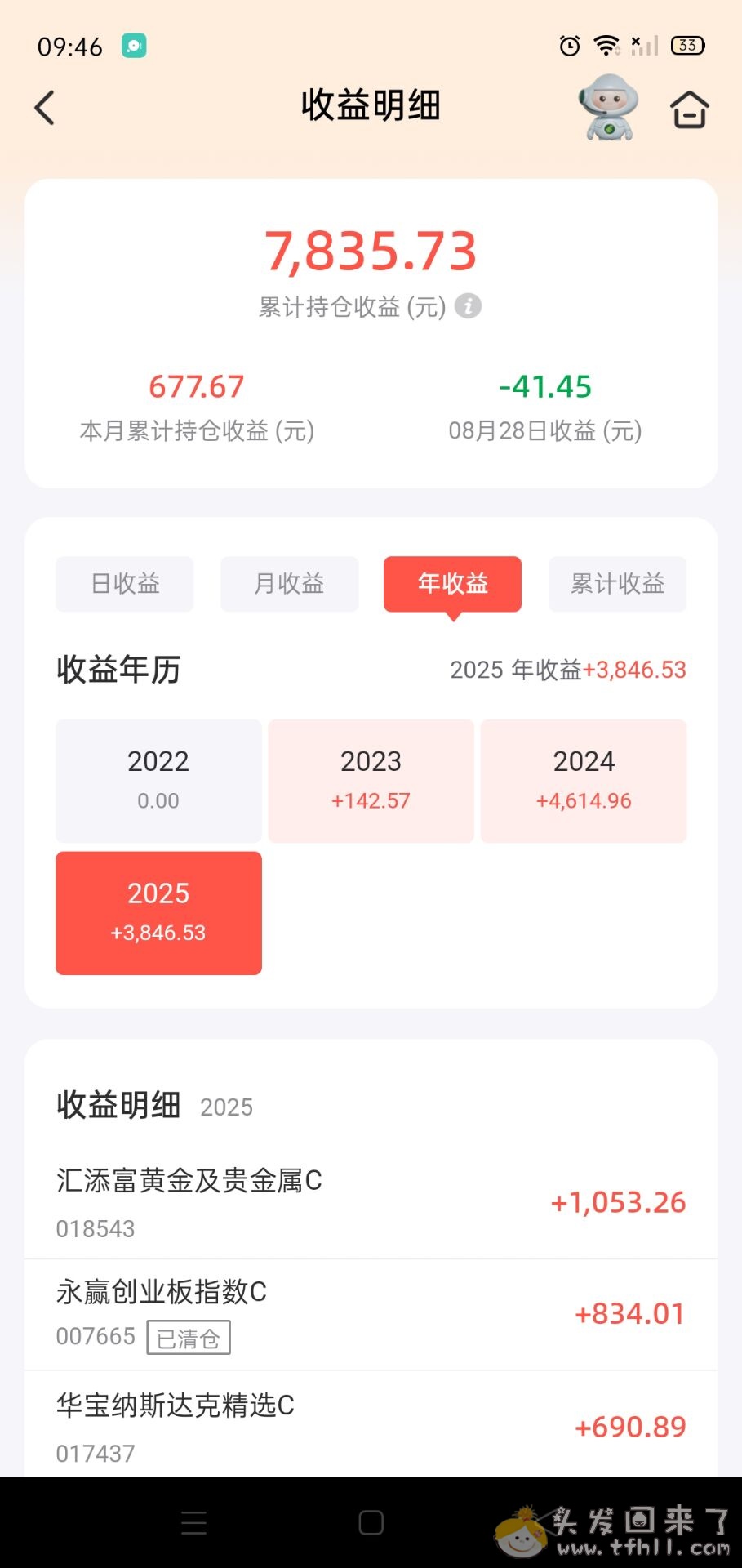
Task: Select year 2023 in the calendar
Action: point(371,780)
